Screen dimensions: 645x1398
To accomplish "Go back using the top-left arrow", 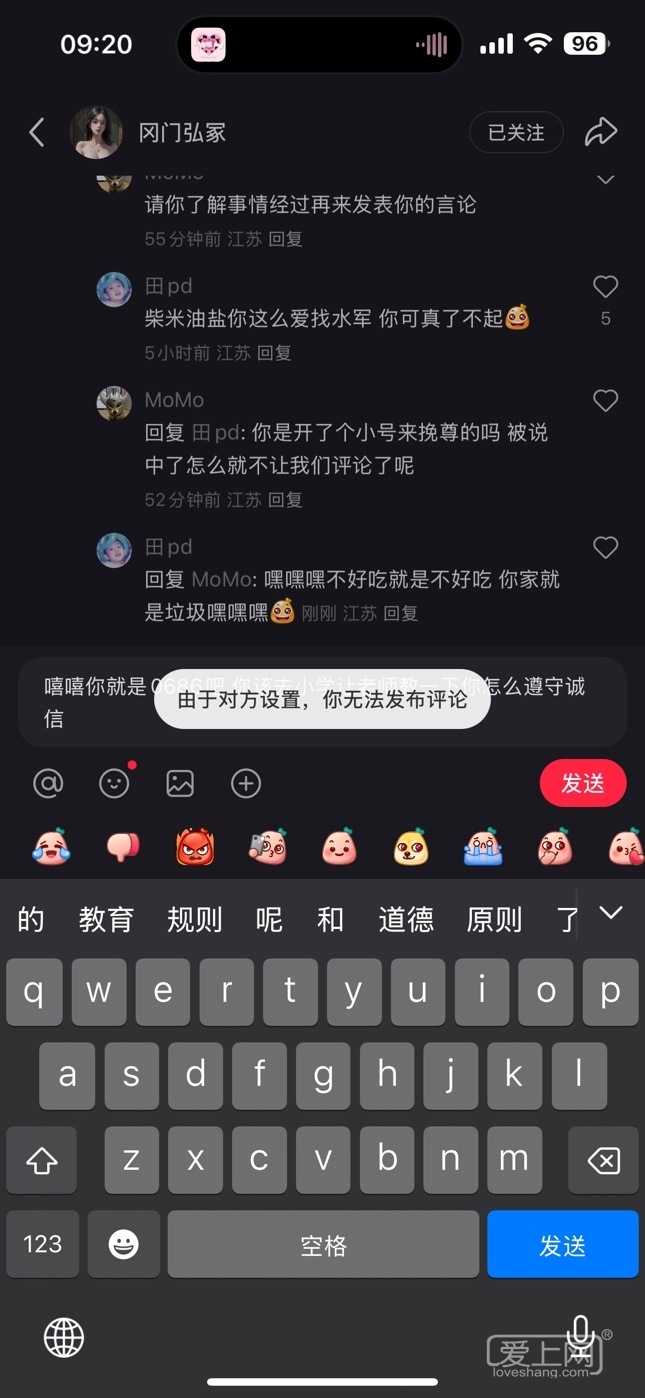I will (37, 132).
